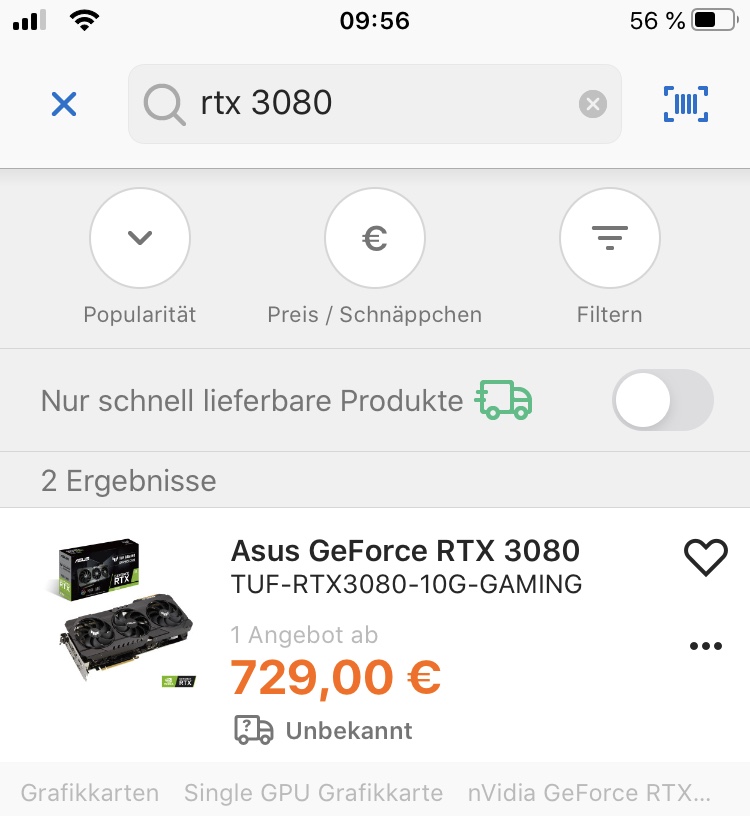Open the Single GPU Grafikkarte category
The height and width of the screenshot is (816, 750).
[313, 793]
